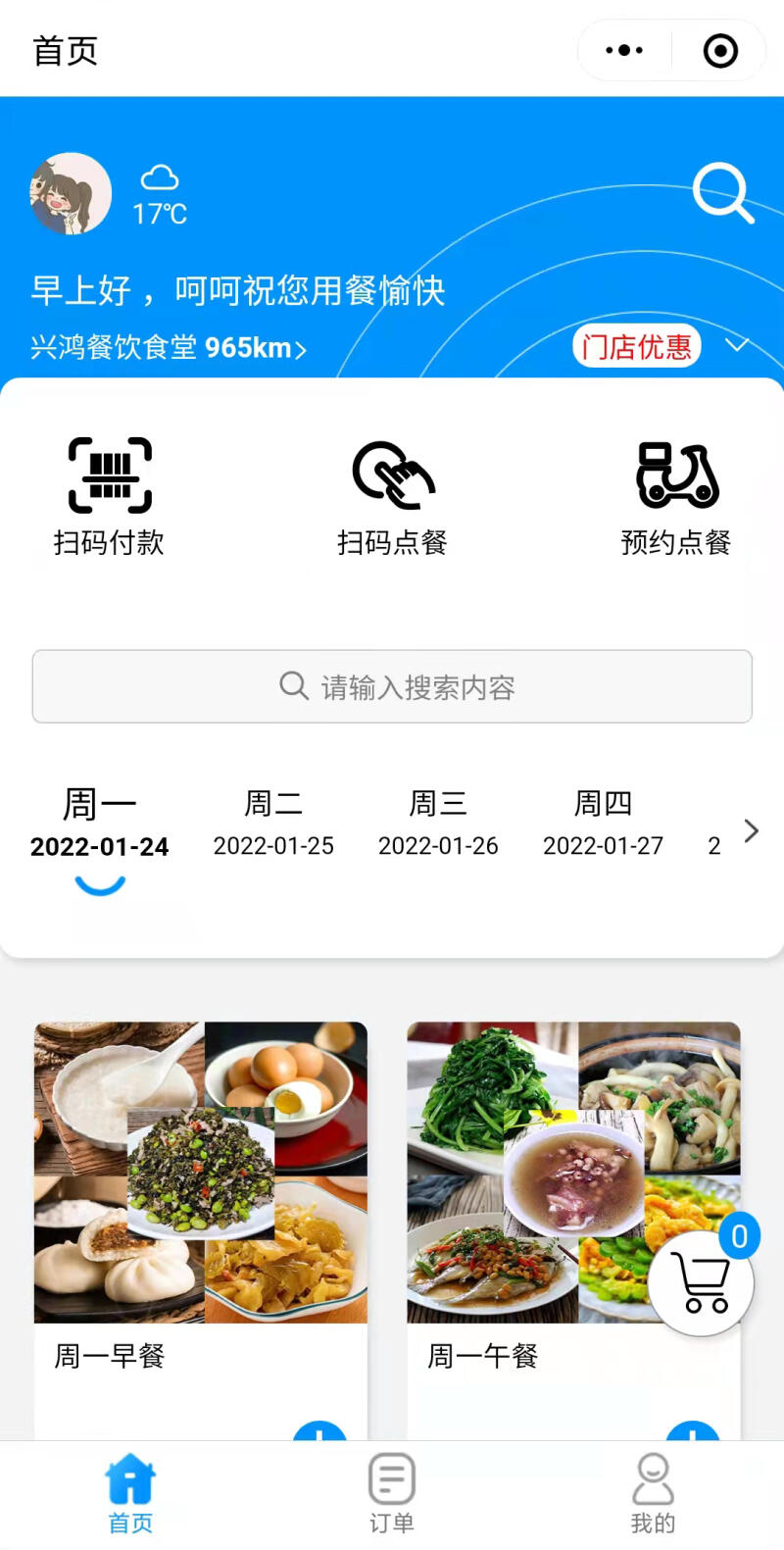Screen dimensions: 784x1550
Task: Switch to the 我的 profile tab
Action: [653, 1493]
